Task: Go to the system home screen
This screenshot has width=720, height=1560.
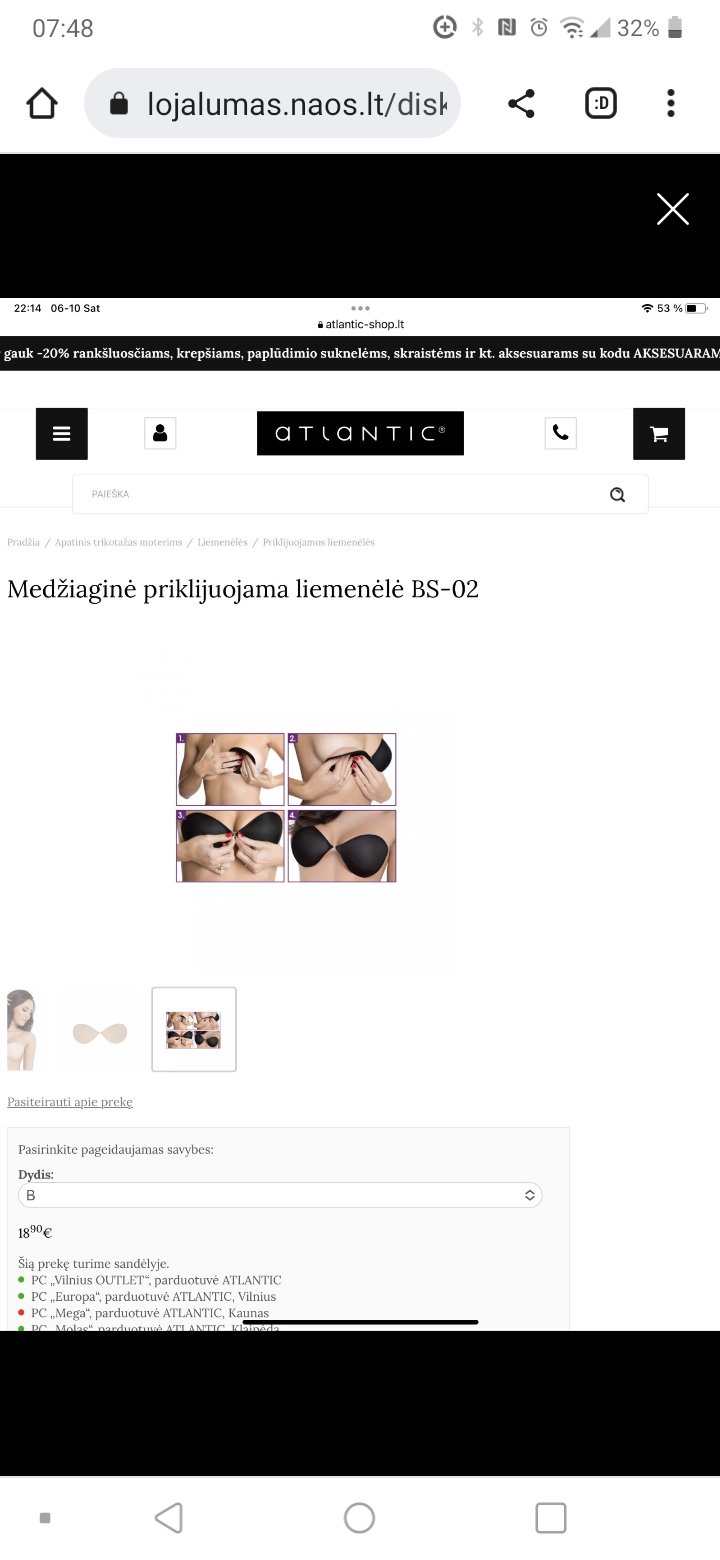Action: click(360, 1518)
